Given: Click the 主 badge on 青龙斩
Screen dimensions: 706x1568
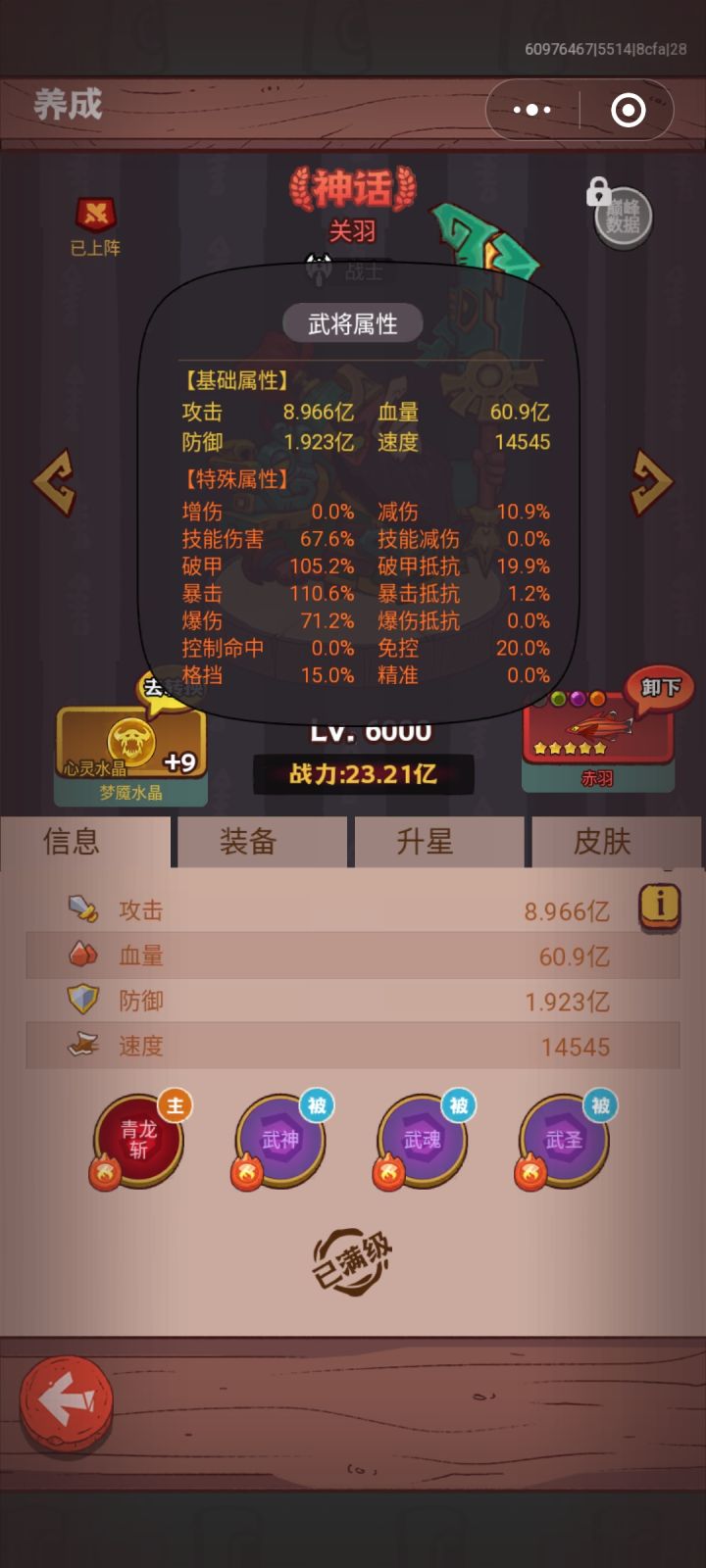Looking at the screenshot, I should click(x=176, y=1103).
